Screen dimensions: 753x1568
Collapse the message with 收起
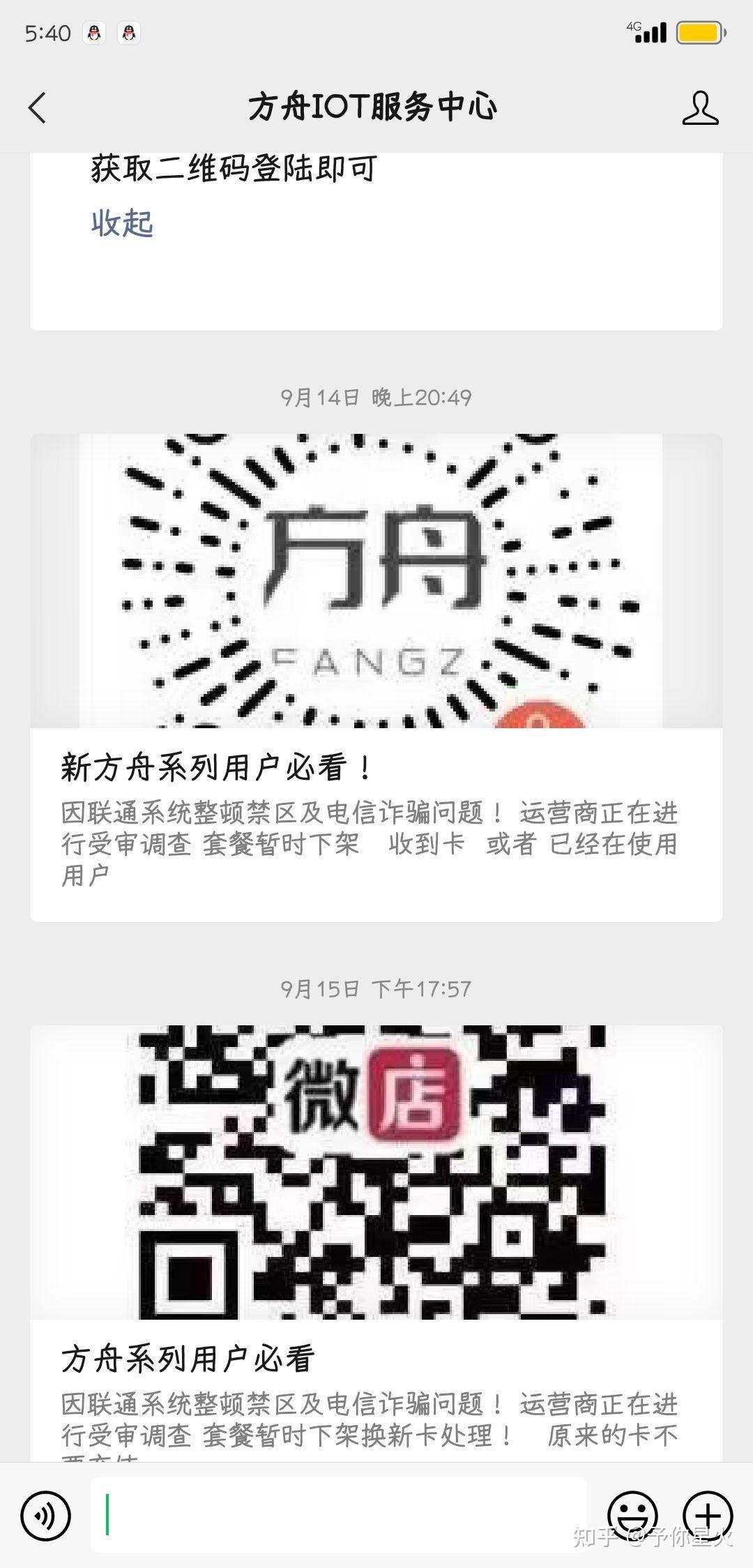tap(122, 223)
